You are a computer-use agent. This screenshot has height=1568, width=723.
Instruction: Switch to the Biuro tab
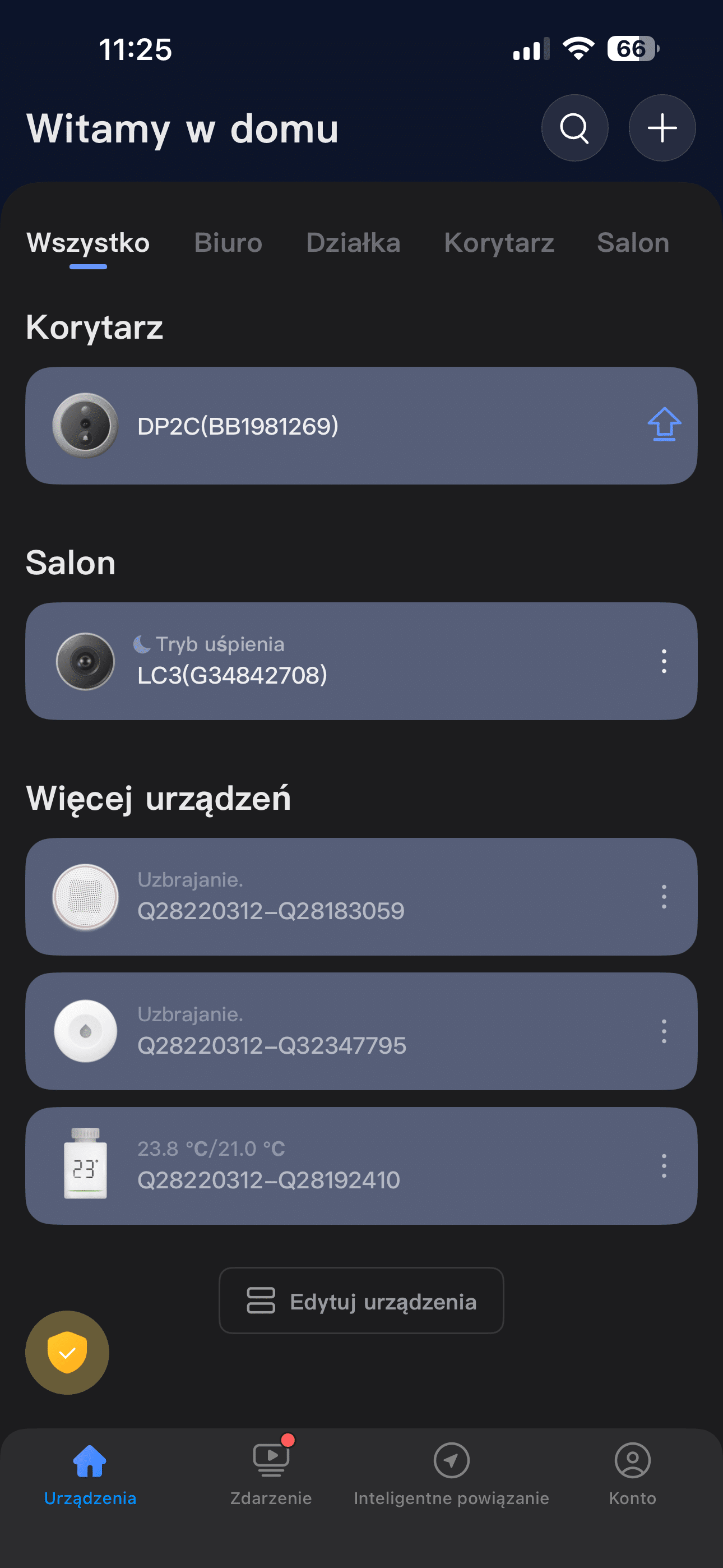click(228, 243)
